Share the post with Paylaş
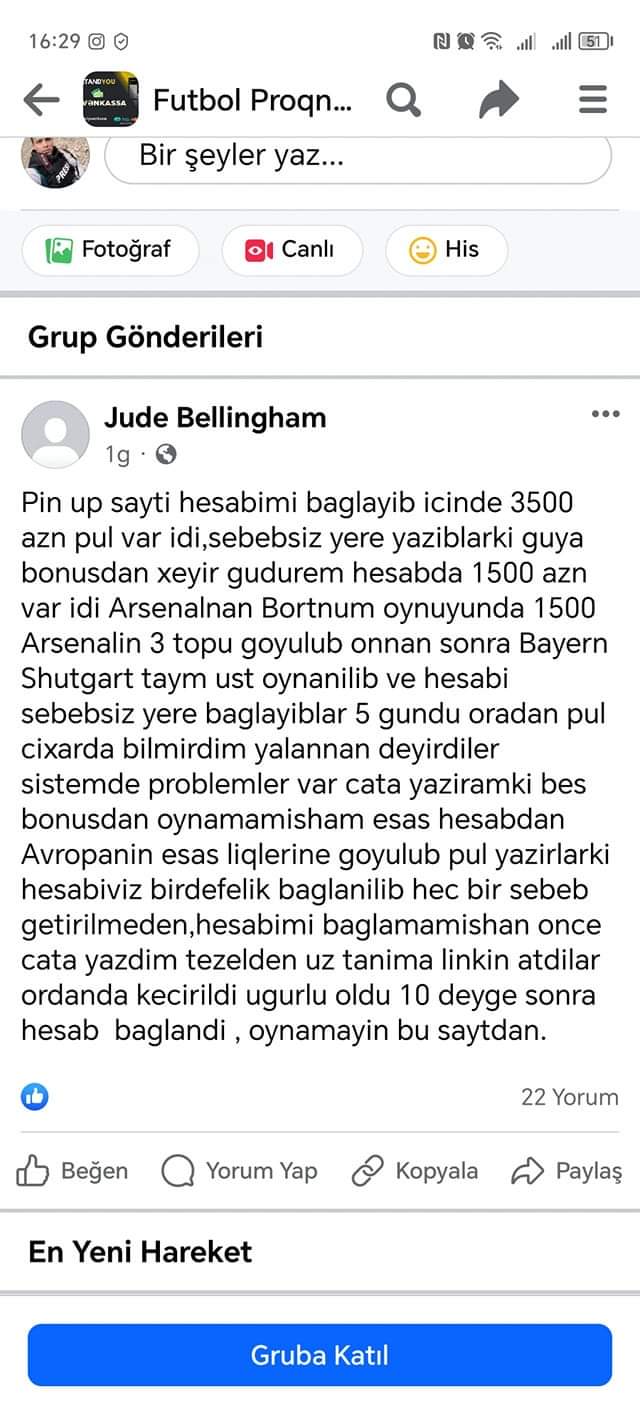 pos(567,1171)
